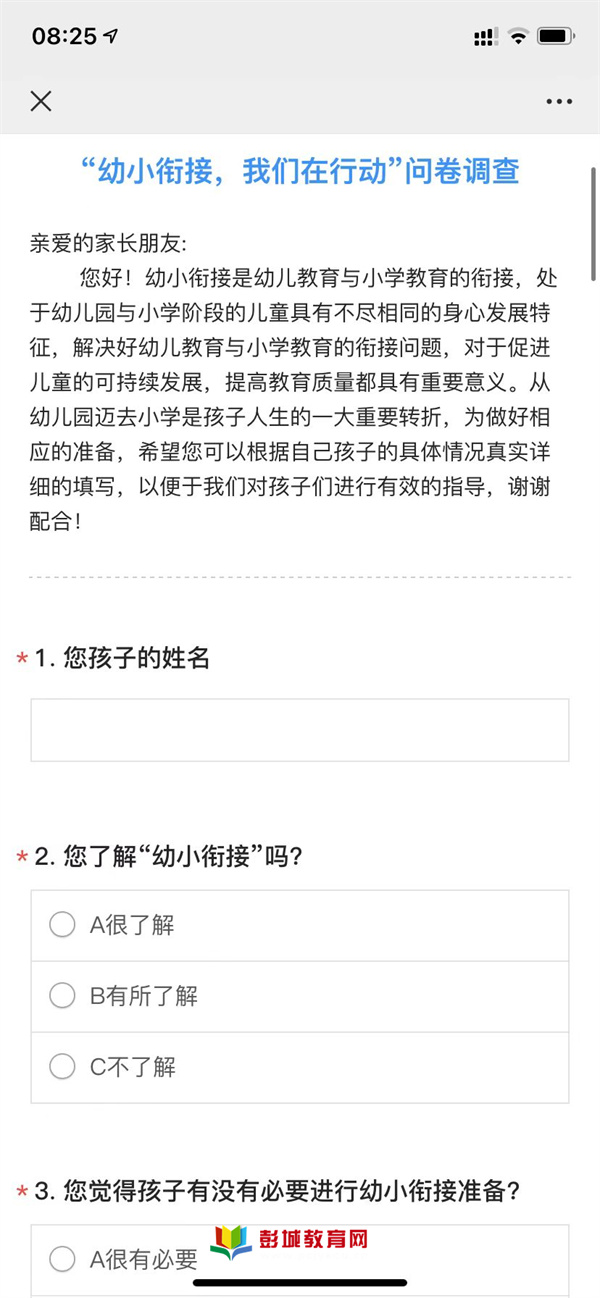Choose B有所了解 as the answer
This screenshot has height=1298, width=600.
[x=300, y=996]
